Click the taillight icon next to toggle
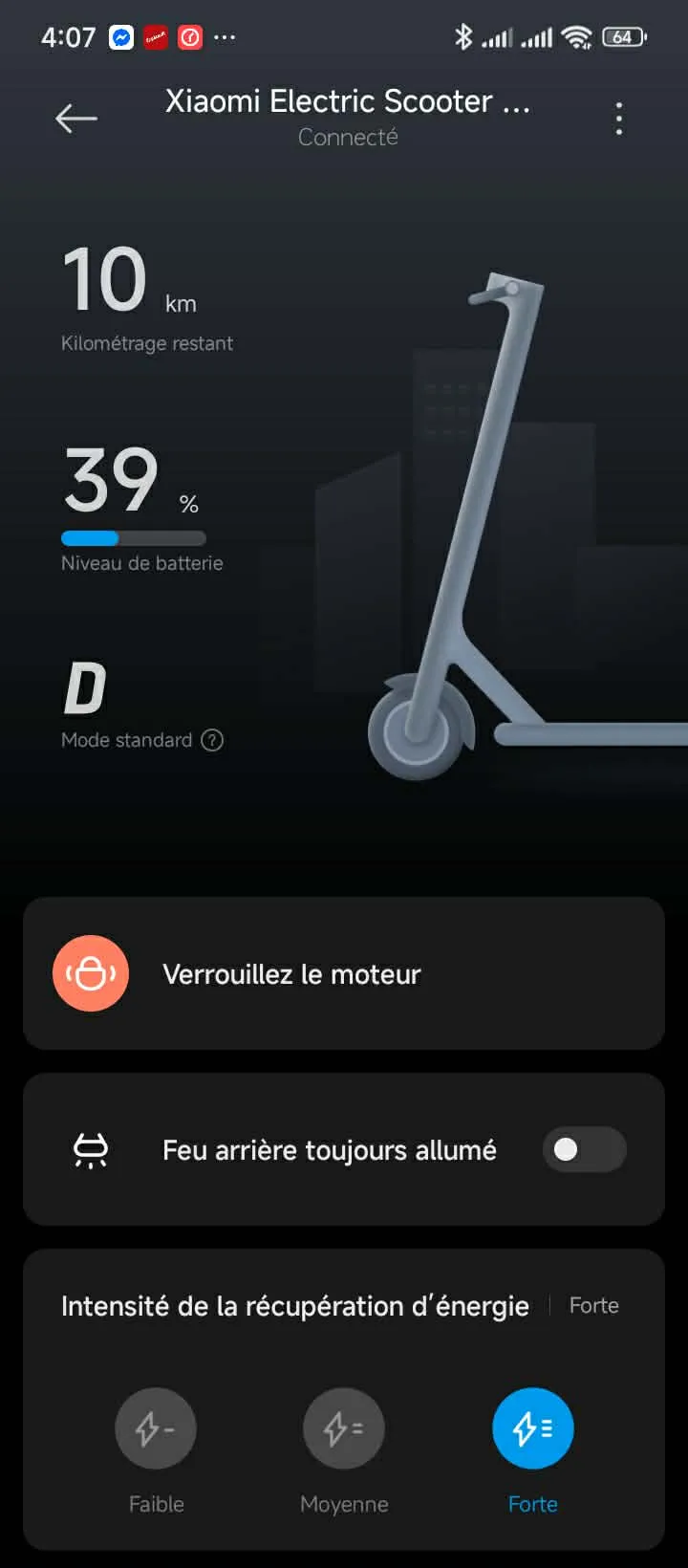This screenshot has width=688, height=1568. coord(89,1149)
